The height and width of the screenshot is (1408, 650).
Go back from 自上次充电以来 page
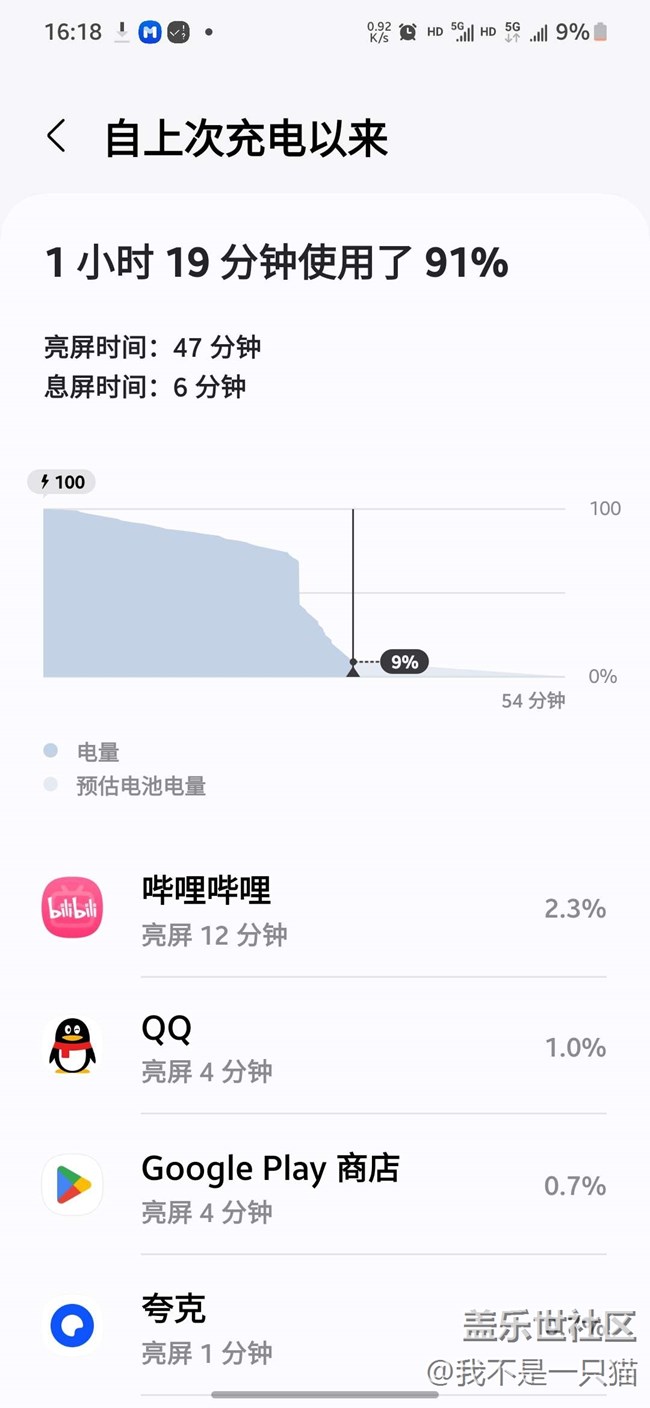pyautogui.click(x=57, y=137)
